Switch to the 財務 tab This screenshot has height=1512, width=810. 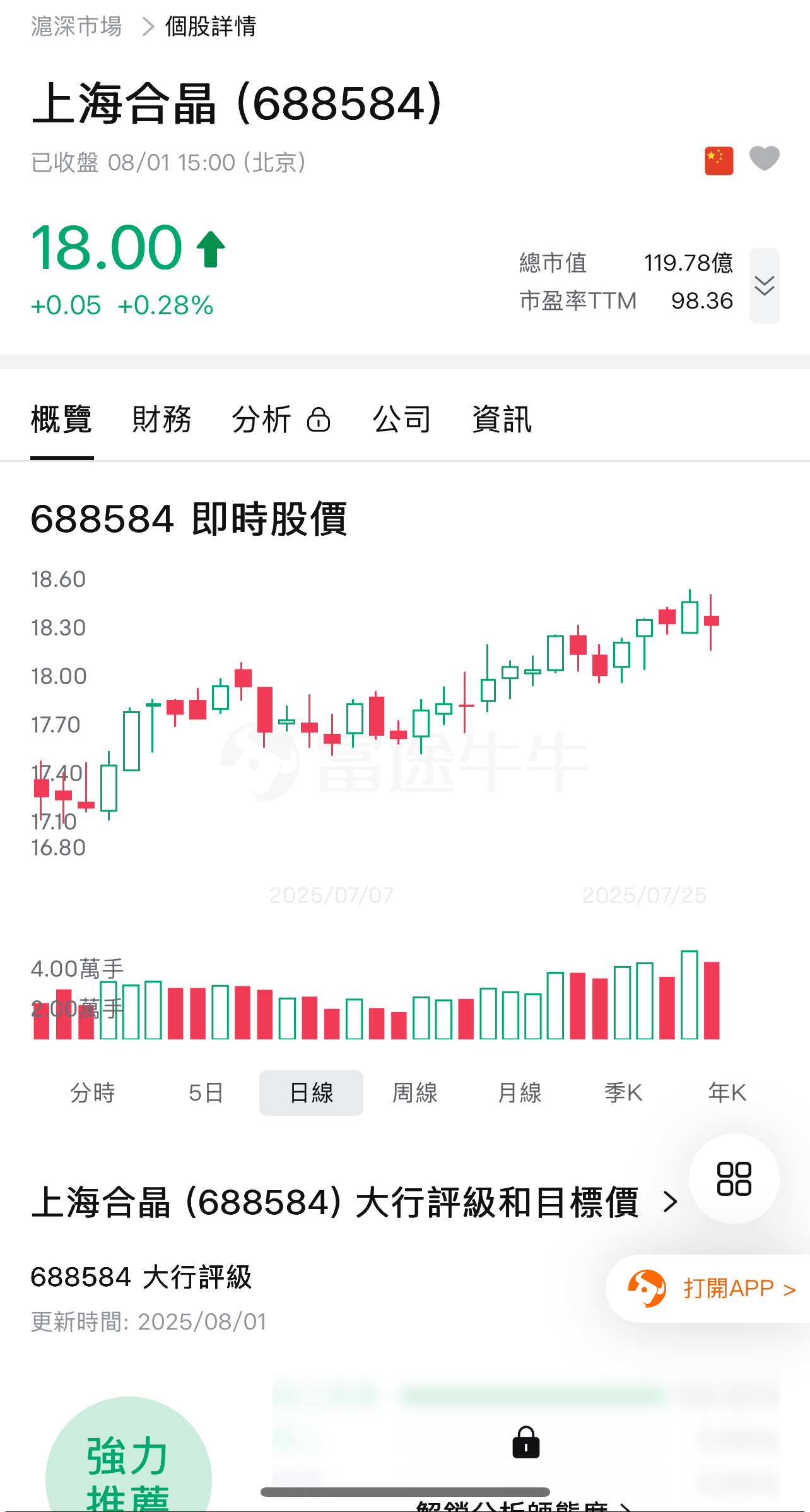tap(161, 420)
